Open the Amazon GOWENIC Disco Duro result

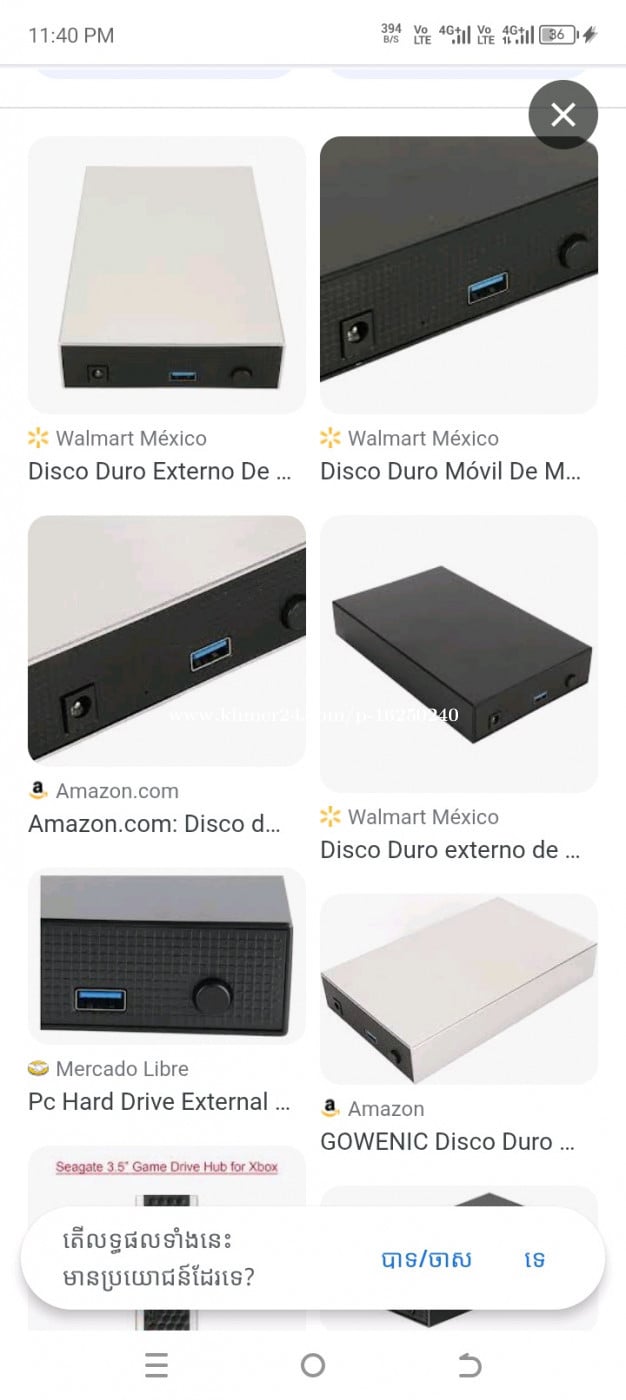coord(458,990)
